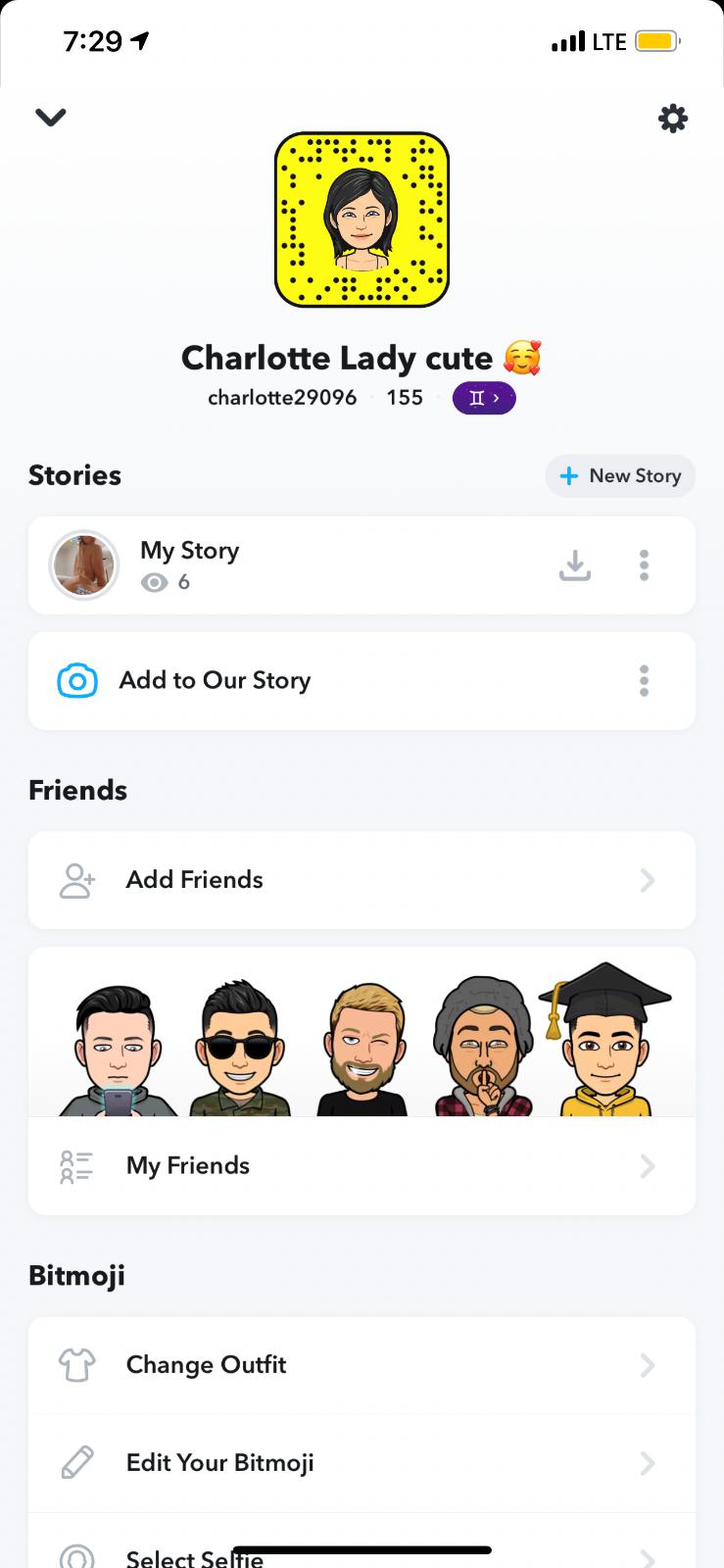Create a New Story
724x1568 pixels.
click(620, 476)
